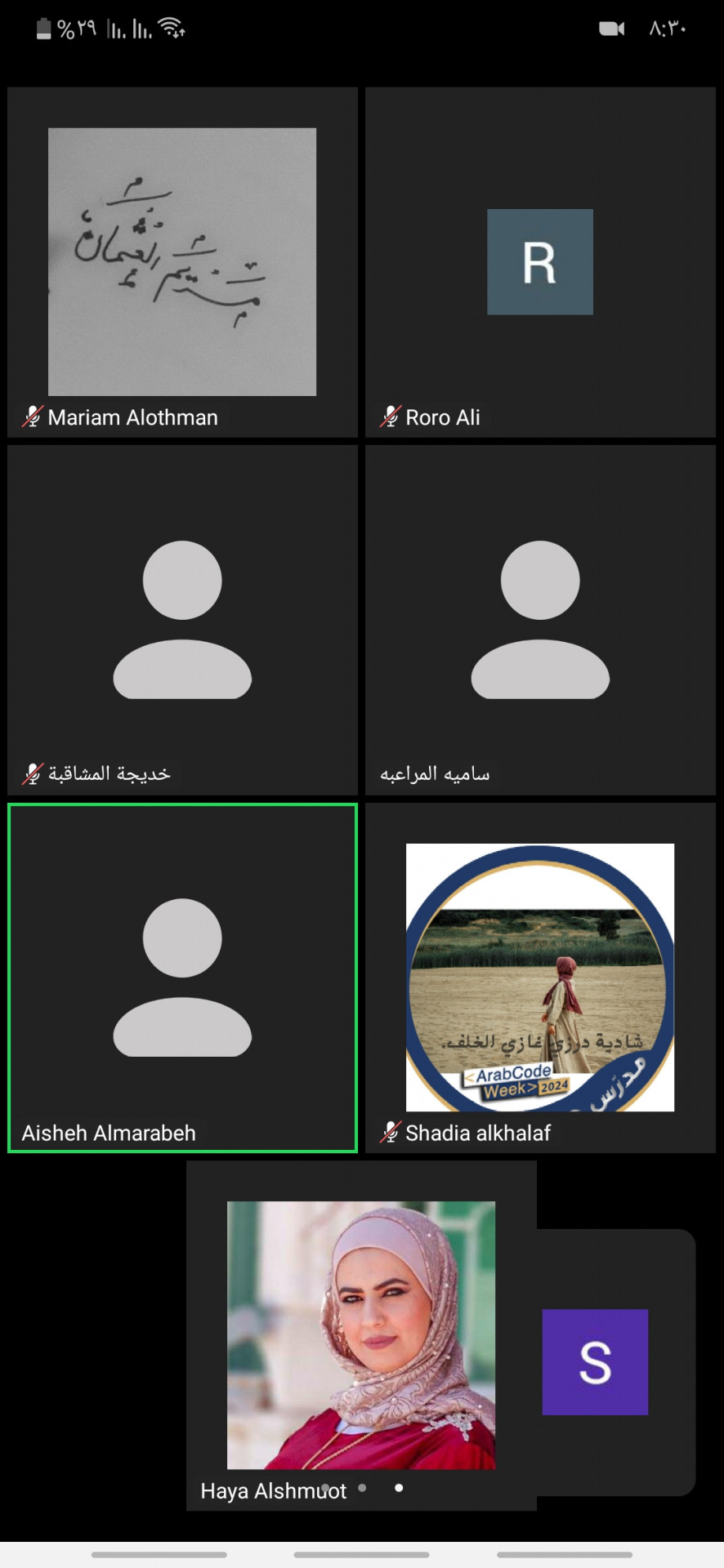Viewport: 724px width, 1568px height.
Task: Open Aisheh Almarabeh's highlighted tile
Action: tap(182, 978)
